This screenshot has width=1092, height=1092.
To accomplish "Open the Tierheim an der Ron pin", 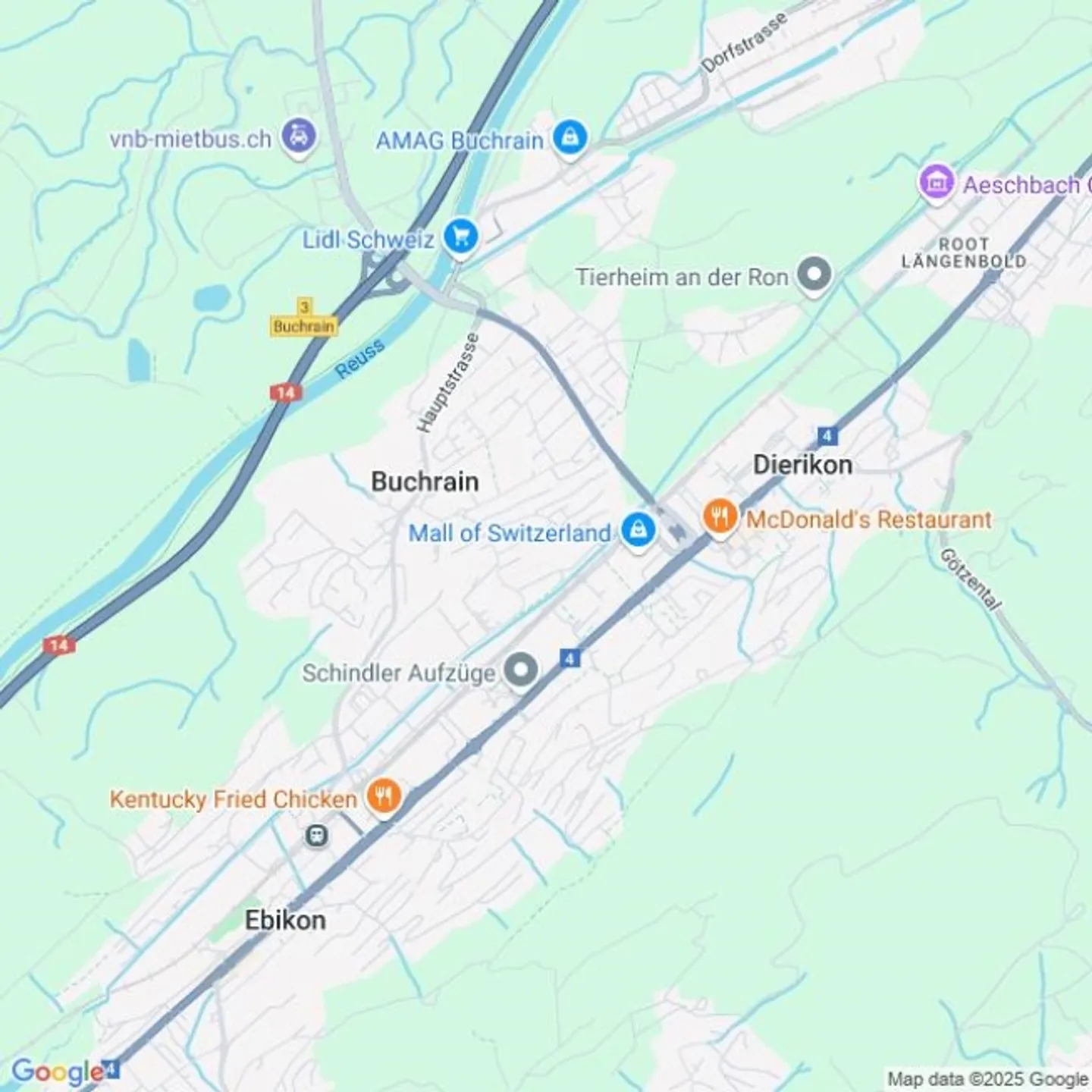I will (x=814, y=275).
